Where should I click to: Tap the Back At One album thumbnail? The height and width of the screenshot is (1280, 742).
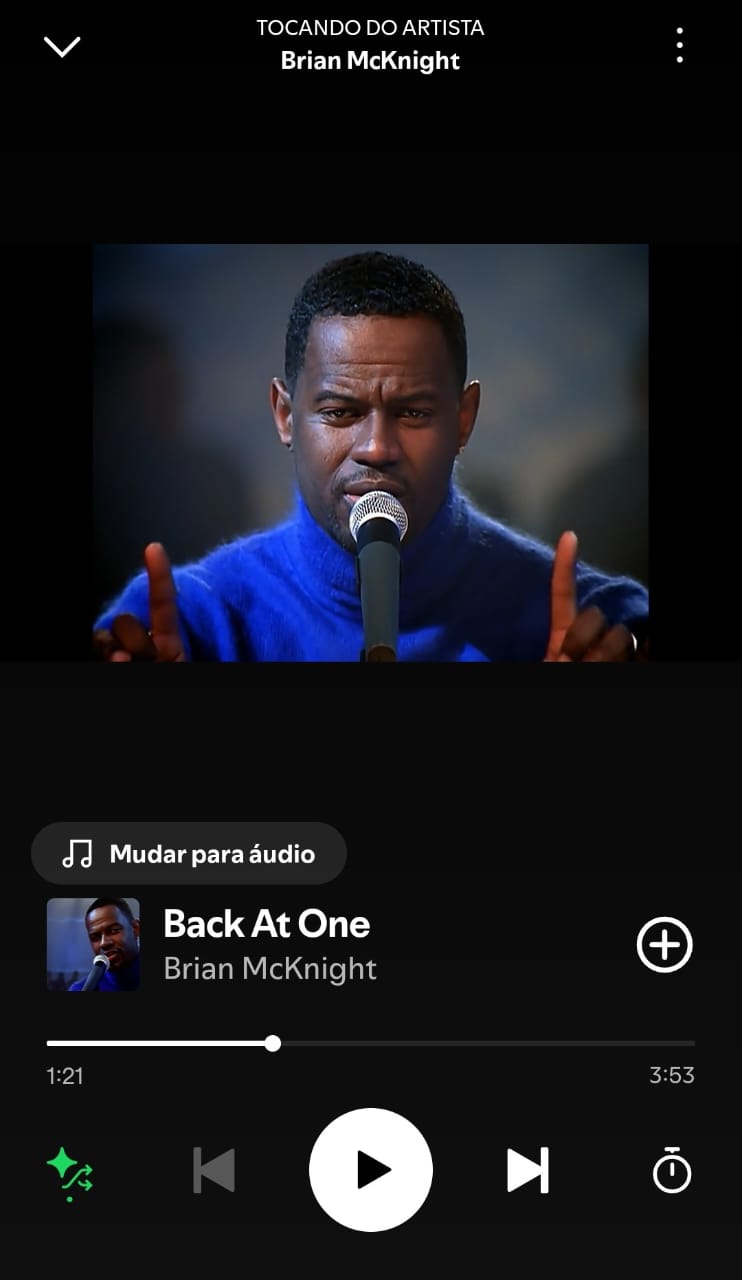(92, 944)
